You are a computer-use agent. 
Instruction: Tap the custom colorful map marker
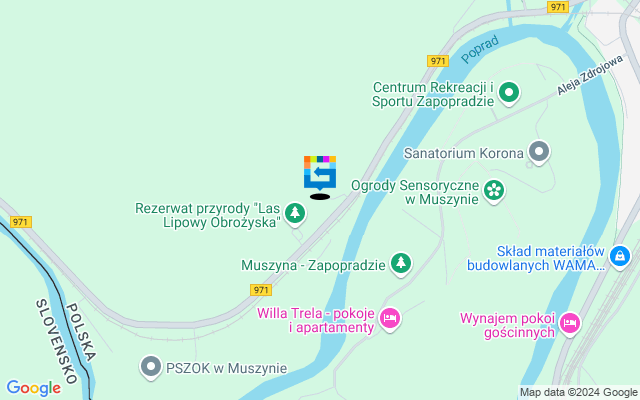[320, 173]
